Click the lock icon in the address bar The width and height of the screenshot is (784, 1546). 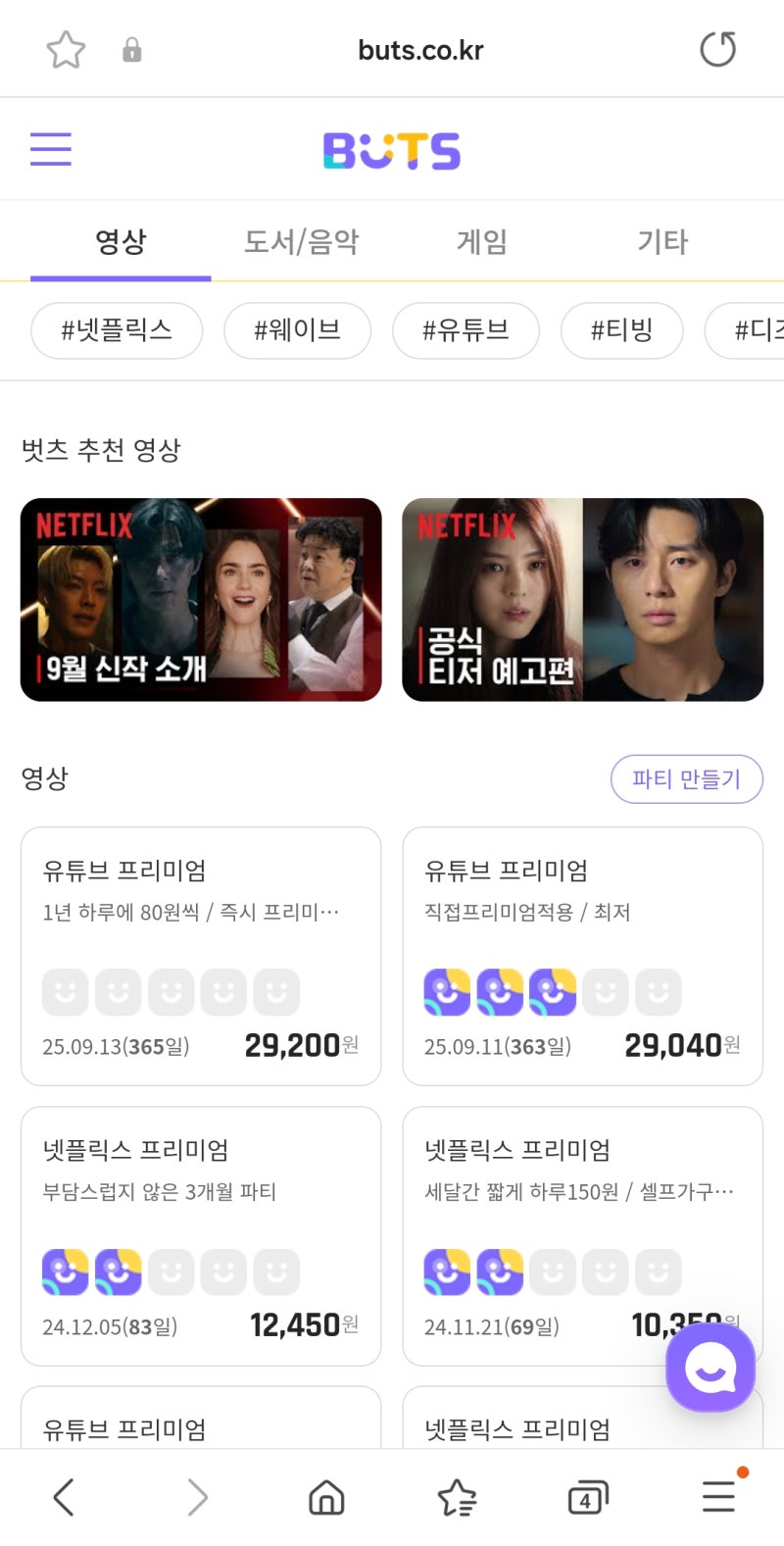pyautogui.click(x=132, y=49)
